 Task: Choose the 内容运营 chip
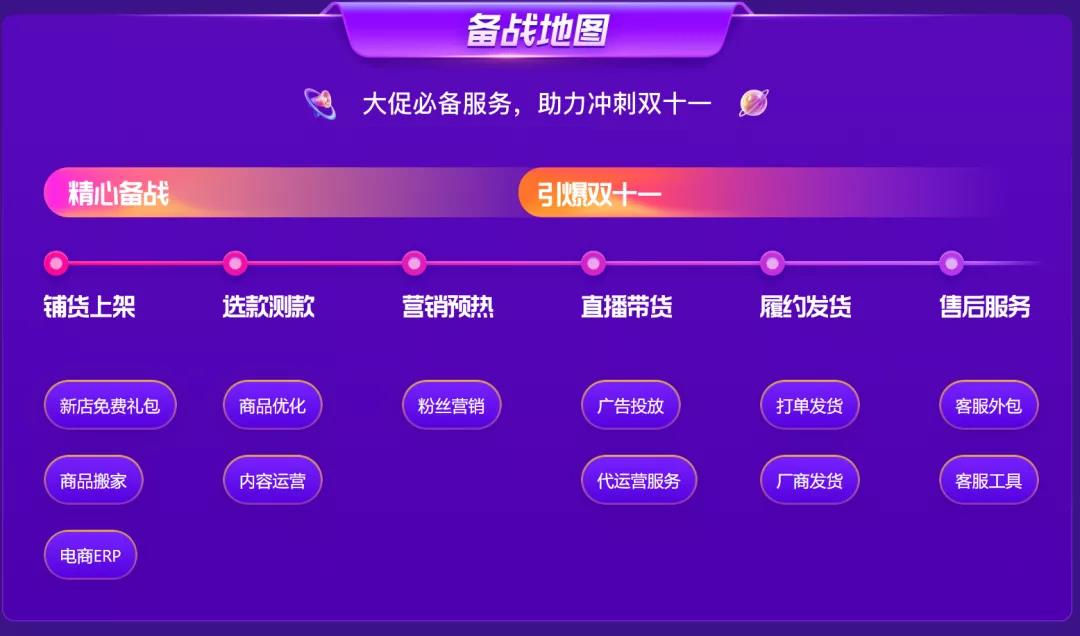[x=272, y=480]
